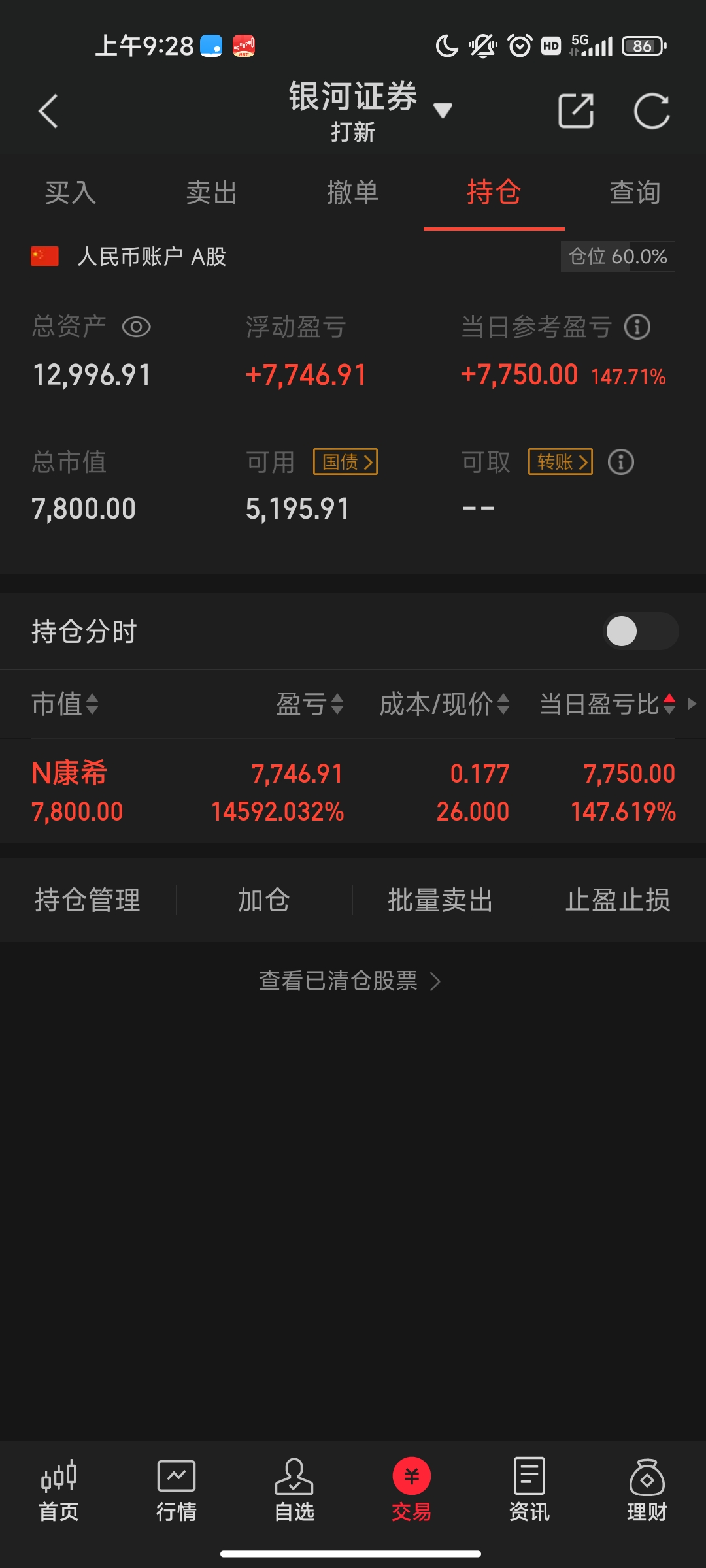Open the 撤单 tab
The width and height of the screenshot is (706, 1568).
[353, 193]
